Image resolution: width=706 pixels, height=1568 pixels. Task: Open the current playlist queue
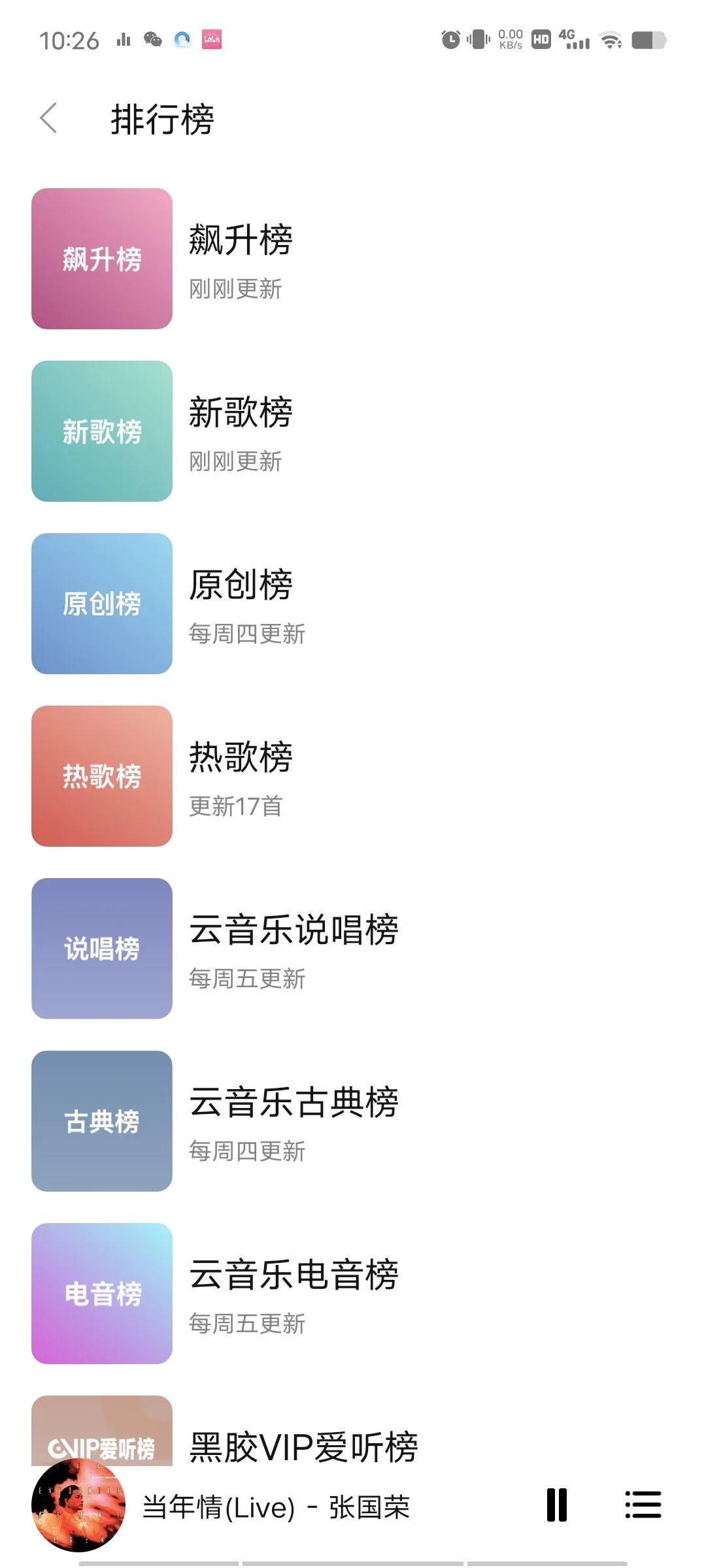pyautogui.click(x=643, y=1505)
